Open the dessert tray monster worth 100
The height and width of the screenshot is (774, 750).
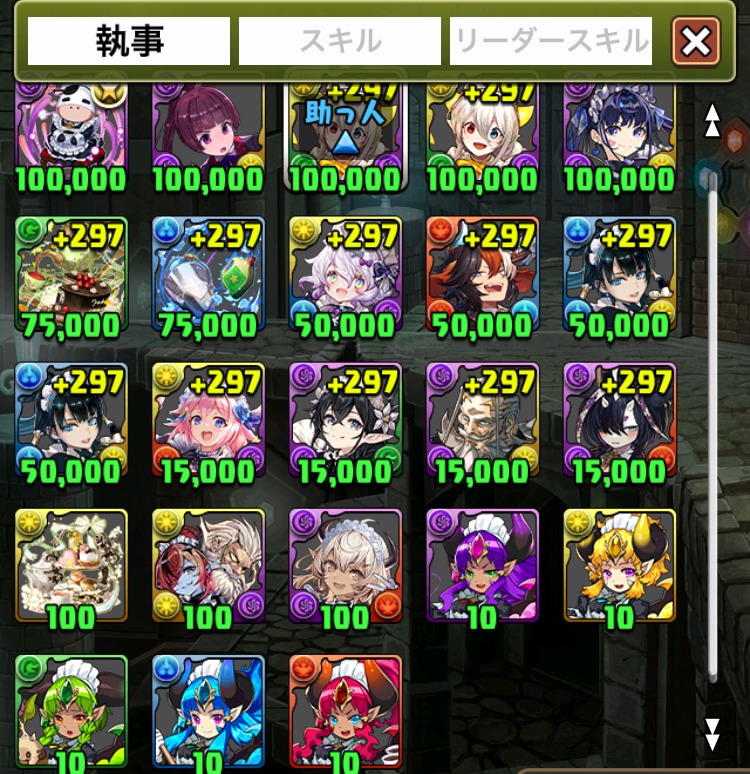click(71, 565)
